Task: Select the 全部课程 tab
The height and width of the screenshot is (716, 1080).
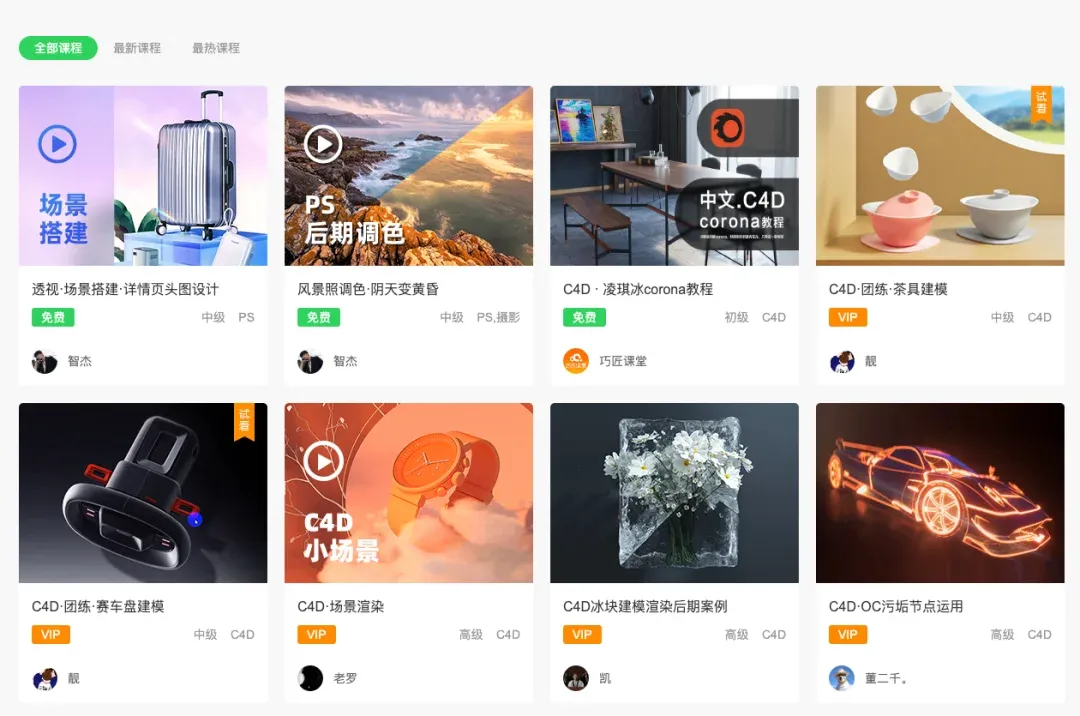Action: pyautogui.click(x=58, y=48)
